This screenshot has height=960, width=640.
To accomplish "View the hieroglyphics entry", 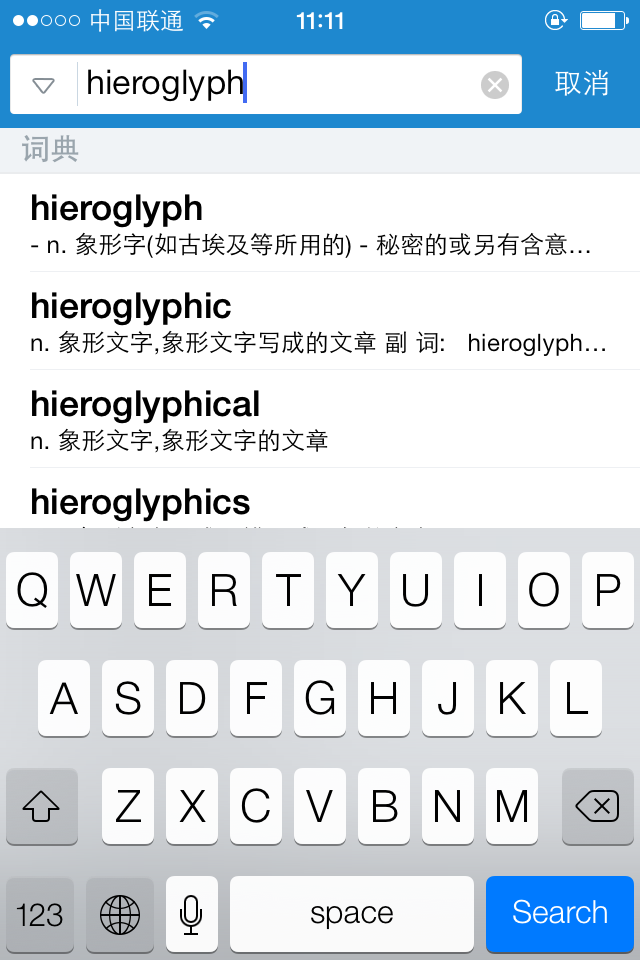I will coord(320,502).
